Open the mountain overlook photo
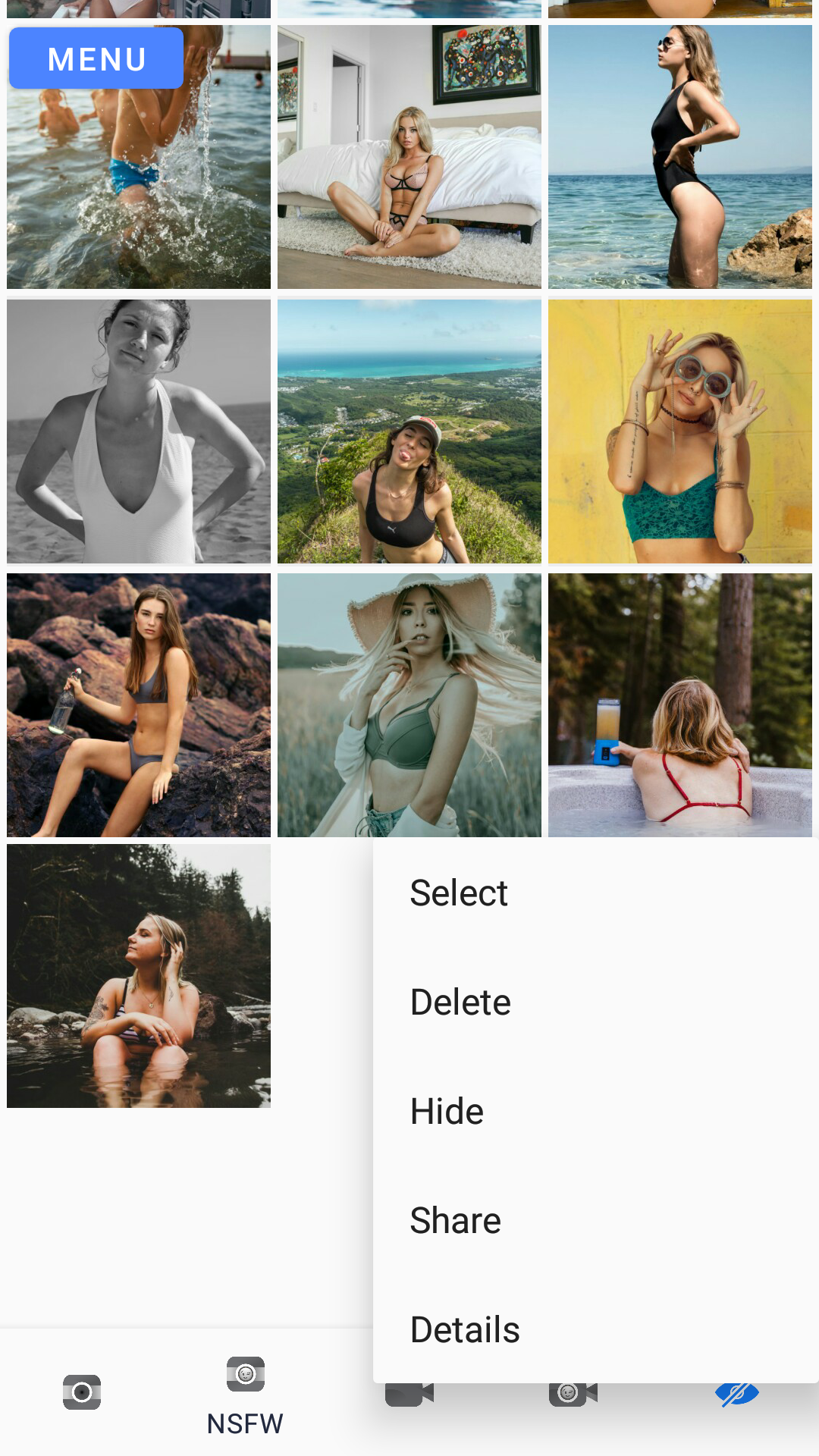Screen dimensions: 819x1456 (x=409, y=431)
